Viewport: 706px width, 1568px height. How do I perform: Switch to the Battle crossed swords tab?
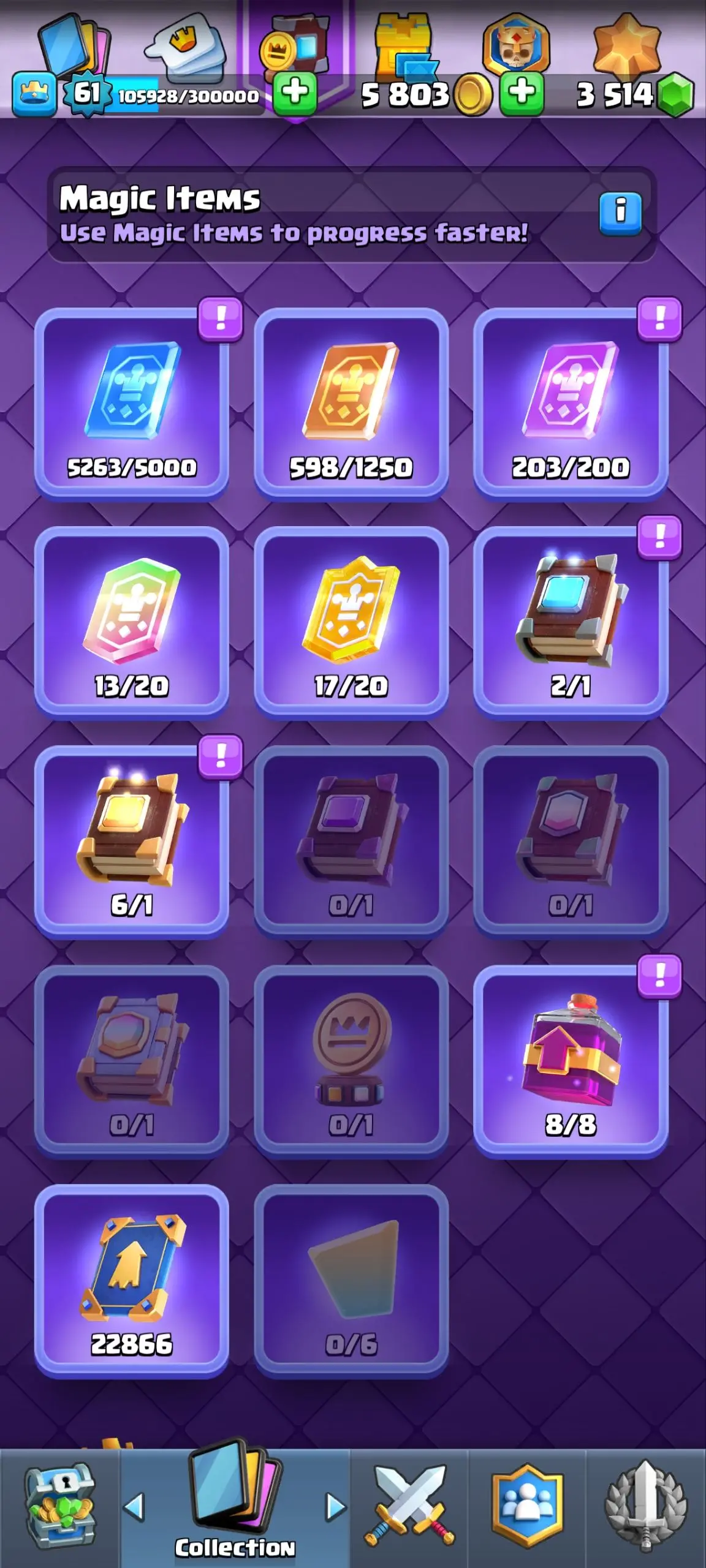pos(409,1508)
